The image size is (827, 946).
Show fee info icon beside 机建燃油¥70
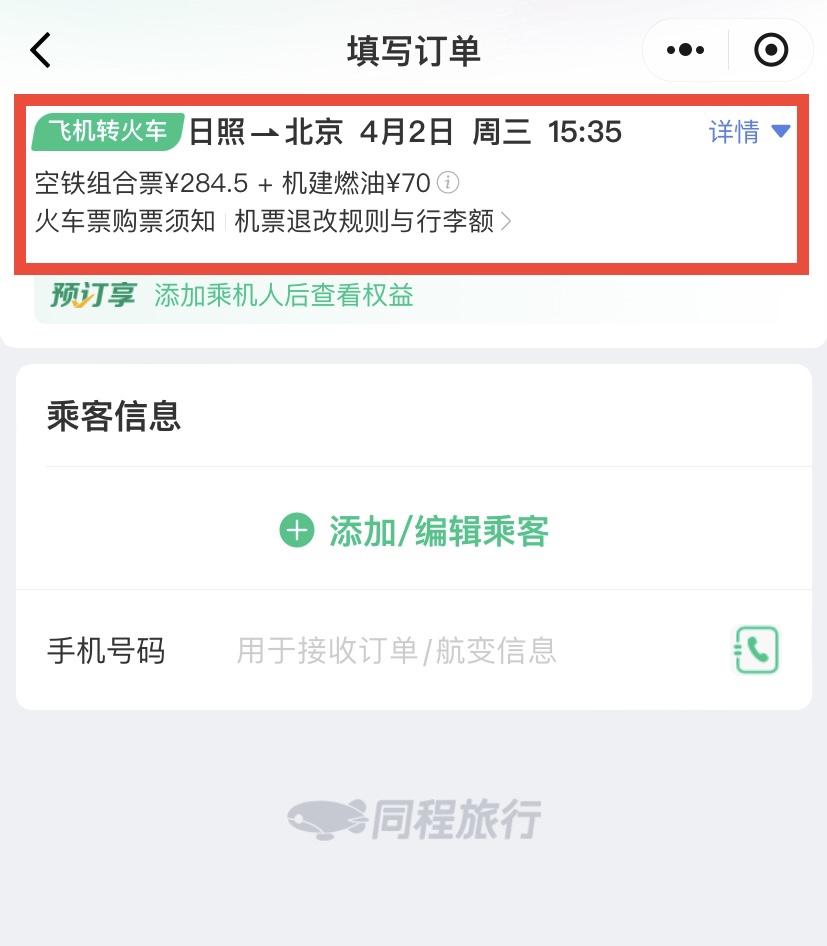[449, 183]
